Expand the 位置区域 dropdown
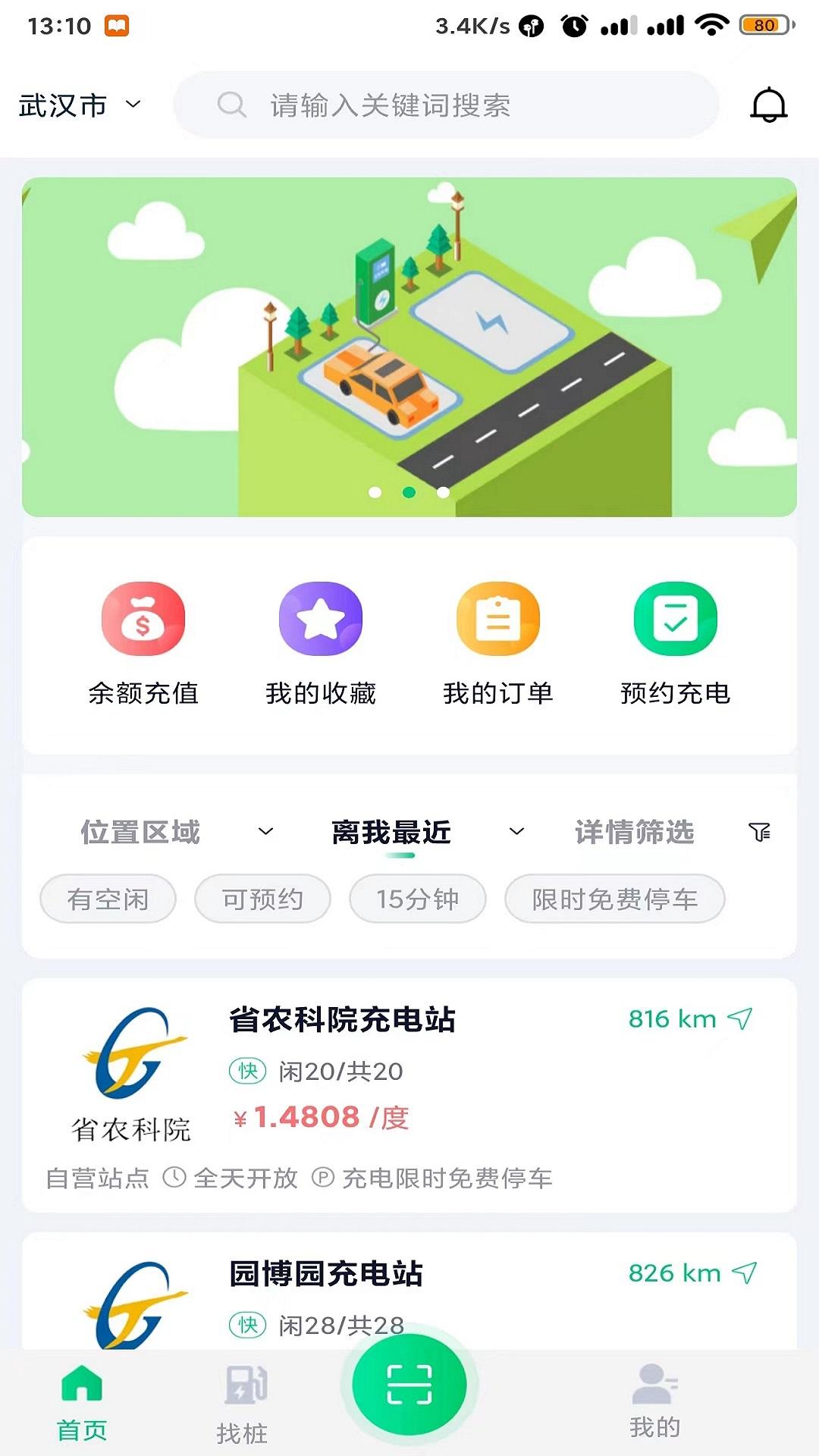The image size is (819, 1456). [x=176, y=832]
